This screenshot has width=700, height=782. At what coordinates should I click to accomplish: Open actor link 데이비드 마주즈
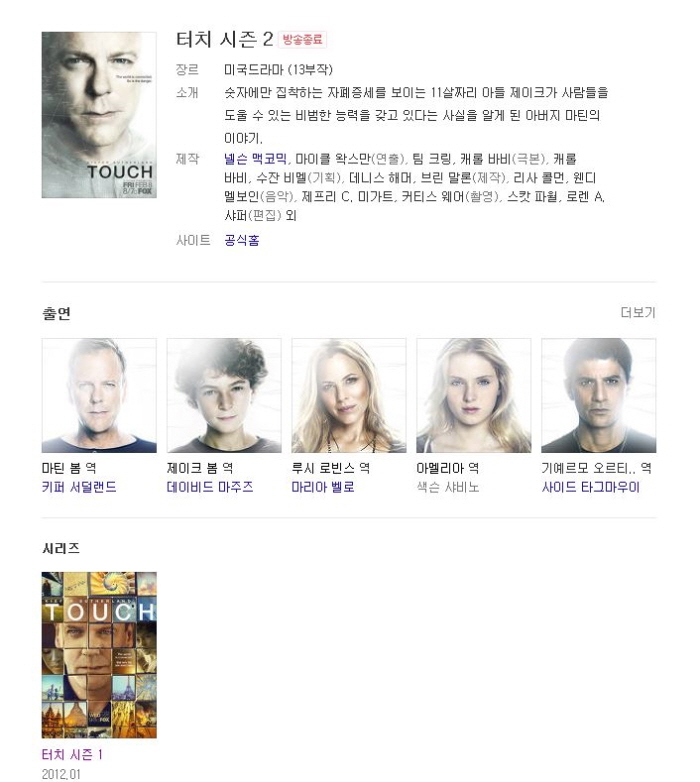[x=210, y=487]
